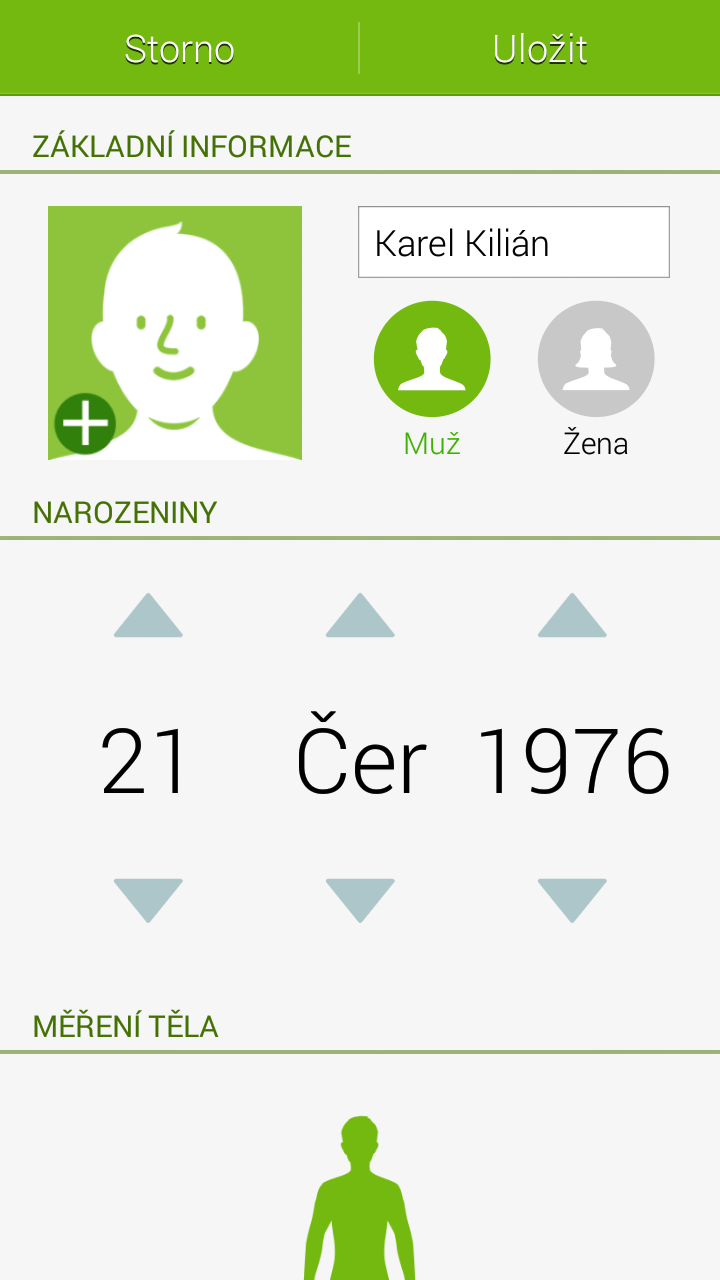Move month down from Čer
The image size is (720, 1280).
pyautogui.click(x=360, y=899)
